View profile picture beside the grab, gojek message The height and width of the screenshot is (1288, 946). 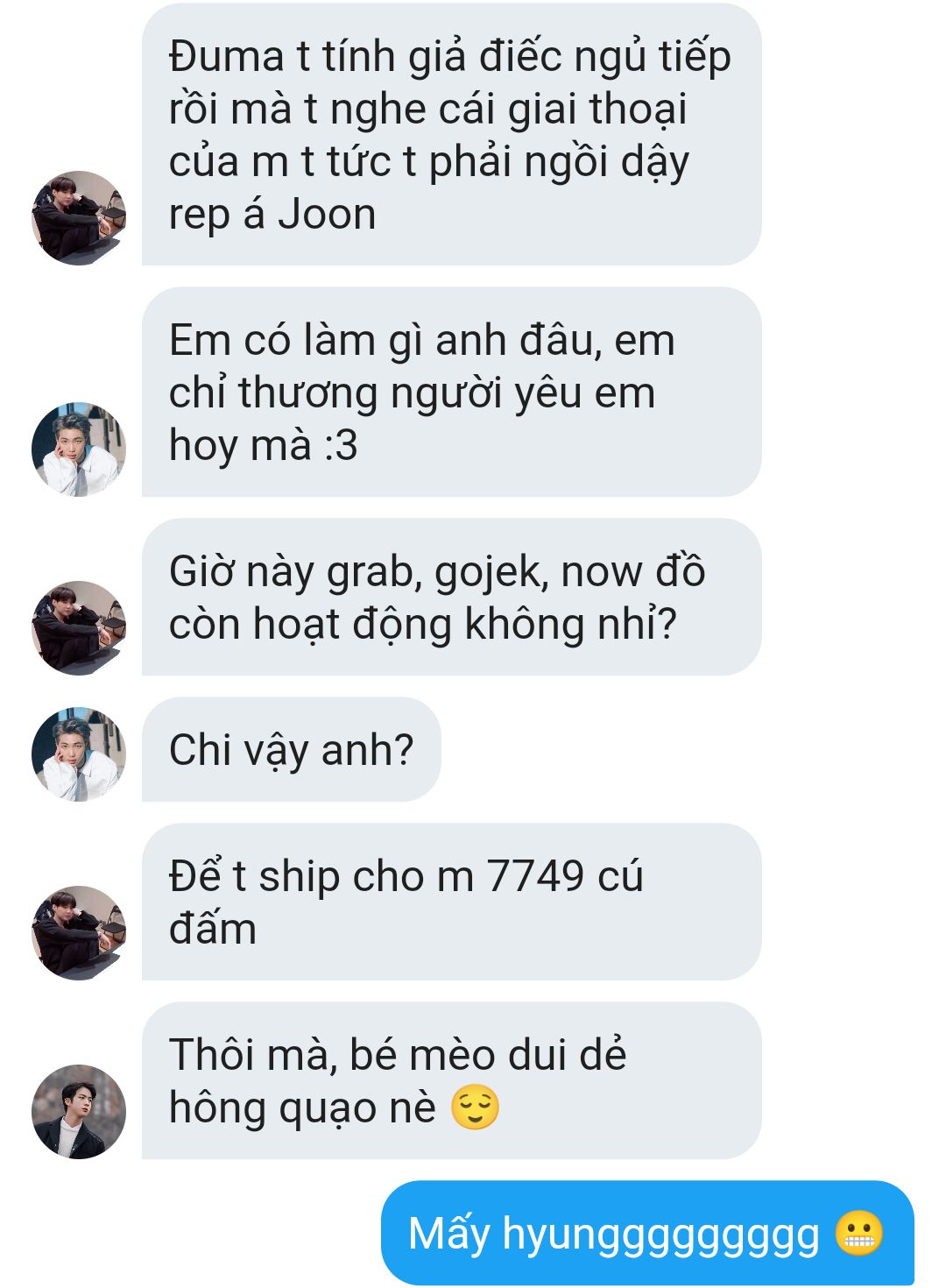pos(79,628)
